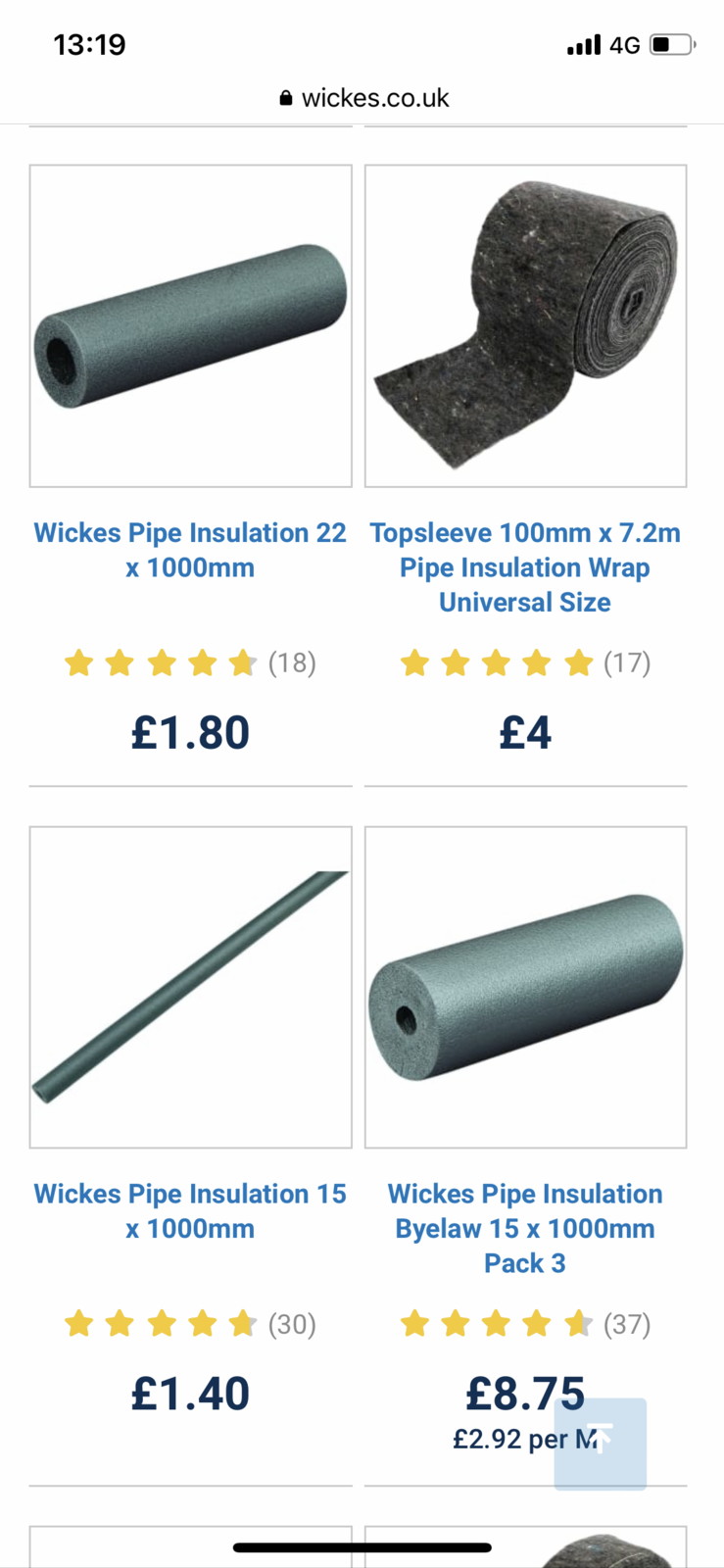724x1568 pixels.
Task: Tap Wickes Pipe Insulation 15 x 1000mm title
Action: tap(190, 1210)
